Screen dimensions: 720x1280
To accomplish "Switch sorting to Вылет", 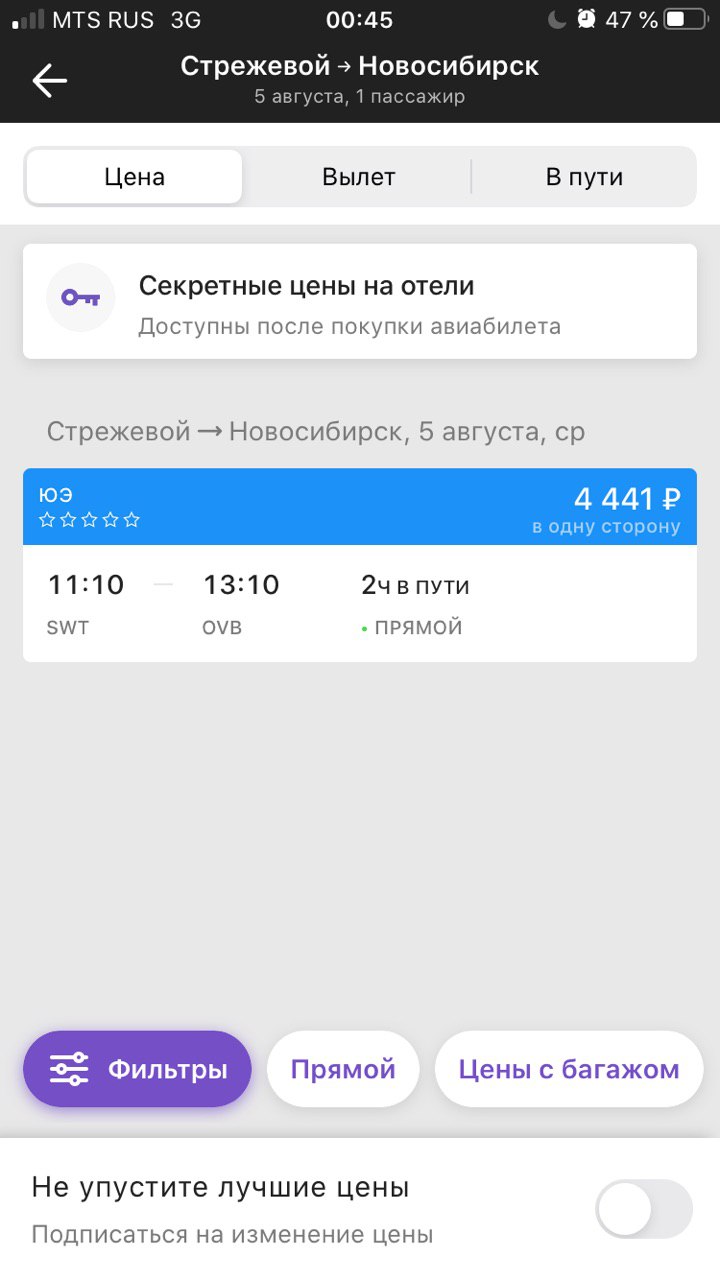I will pos(359,177).
